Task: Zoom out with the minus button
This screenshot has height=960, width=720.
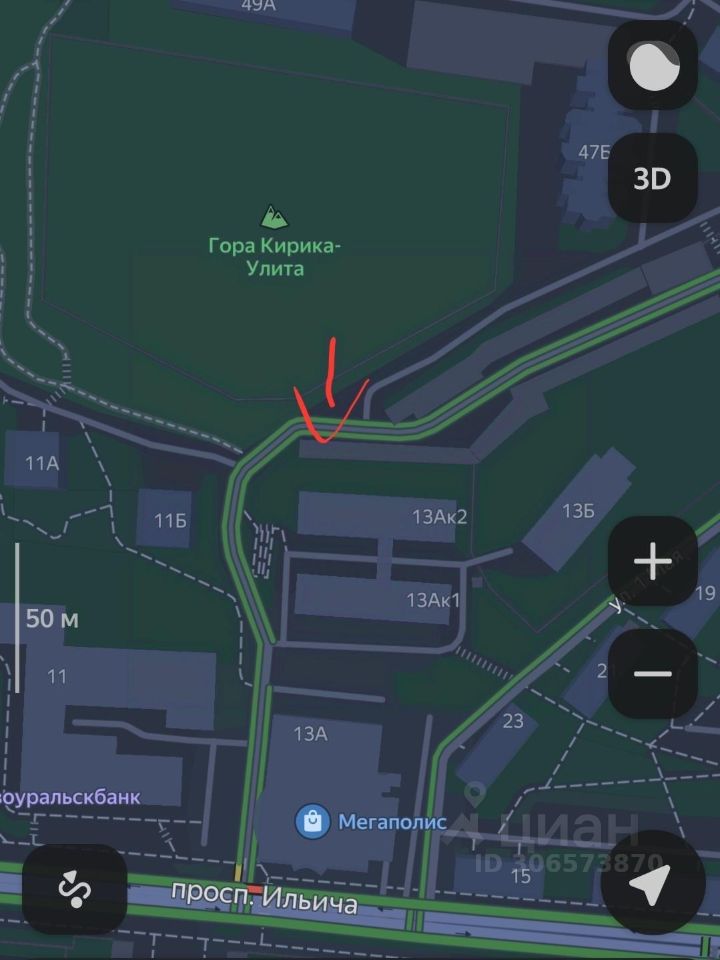Action: (x=653, y=674)
